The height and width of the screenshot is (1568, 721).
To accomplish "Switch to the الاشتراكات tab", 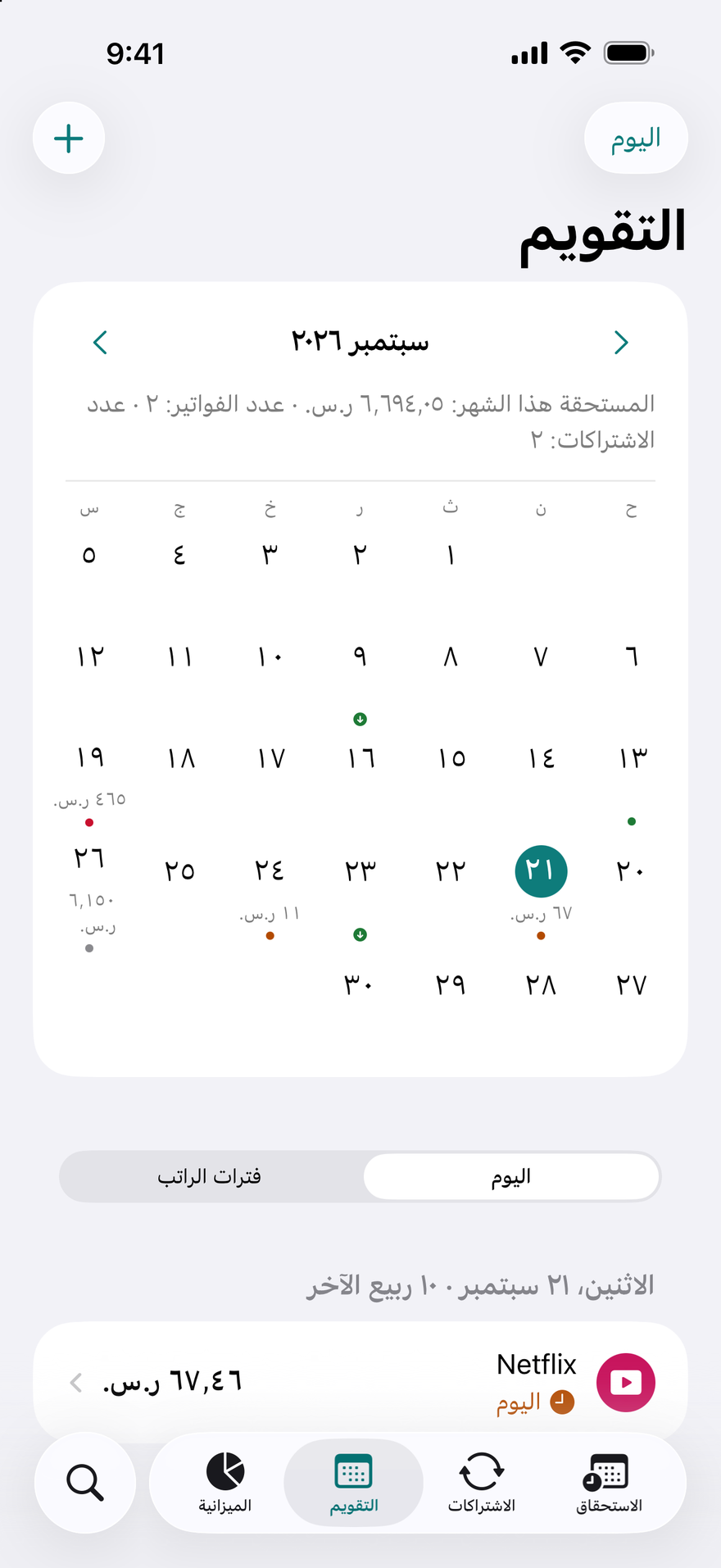I will tap(482, 1483).
